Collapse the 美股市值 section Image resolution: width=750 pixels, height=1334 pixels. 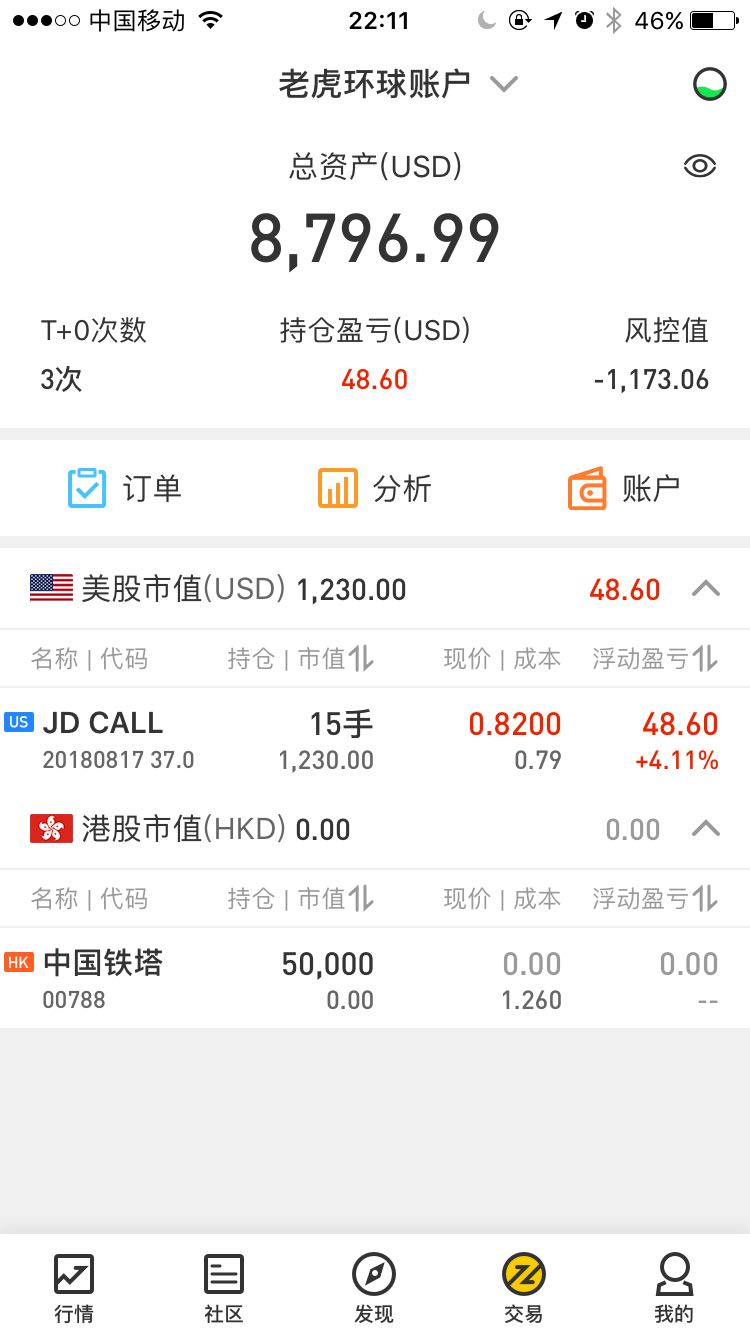click(x=706, y=588)
